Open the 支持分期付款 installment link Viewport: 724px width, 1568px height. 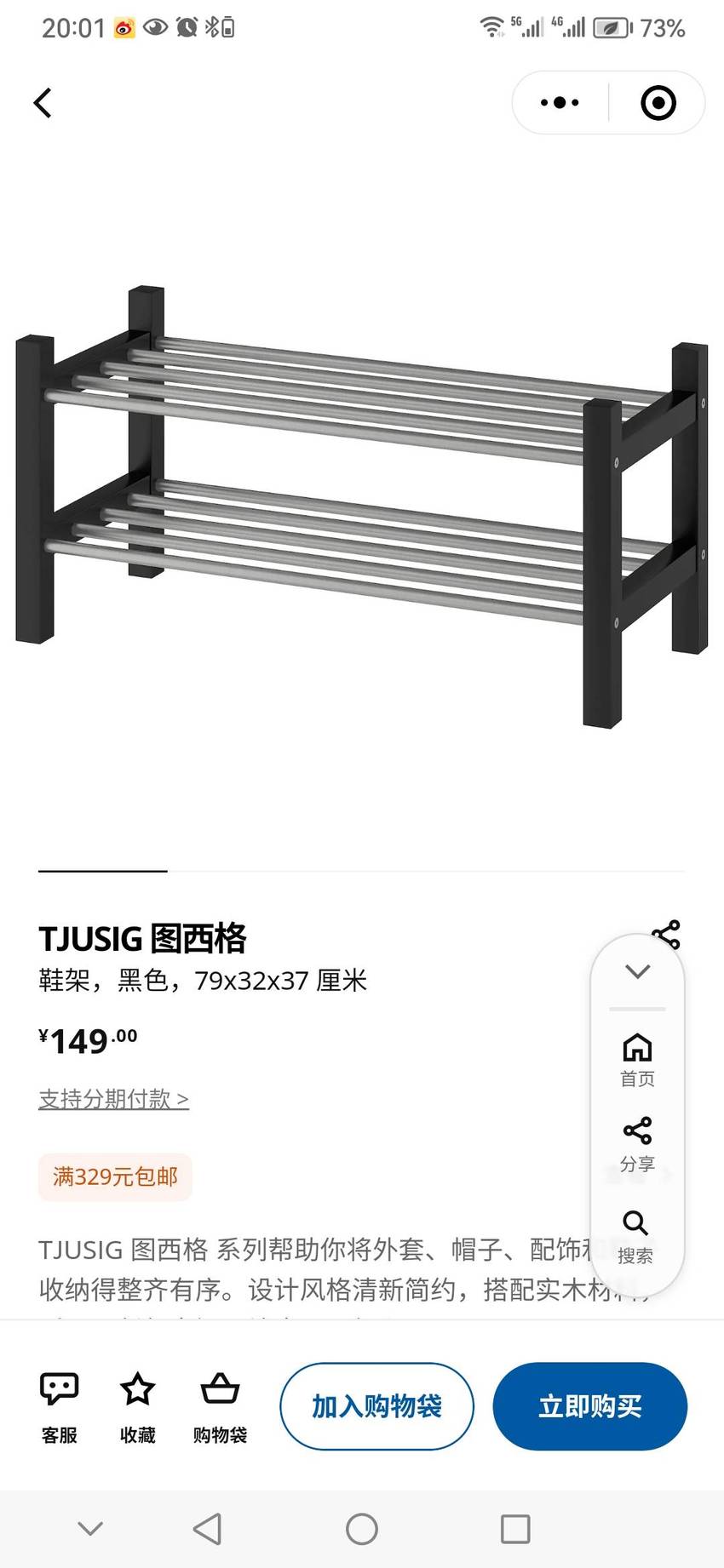pyautogui.click(x=113, y=1099)
